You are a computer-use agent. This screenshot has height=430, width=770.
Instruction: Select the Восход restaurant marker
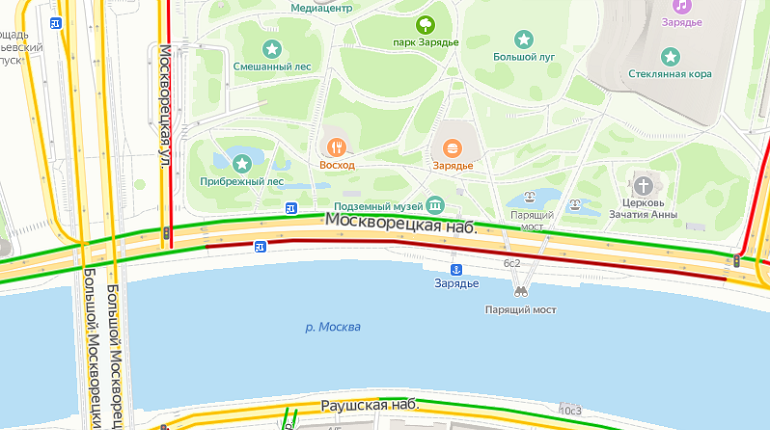(x=336, y=147)
